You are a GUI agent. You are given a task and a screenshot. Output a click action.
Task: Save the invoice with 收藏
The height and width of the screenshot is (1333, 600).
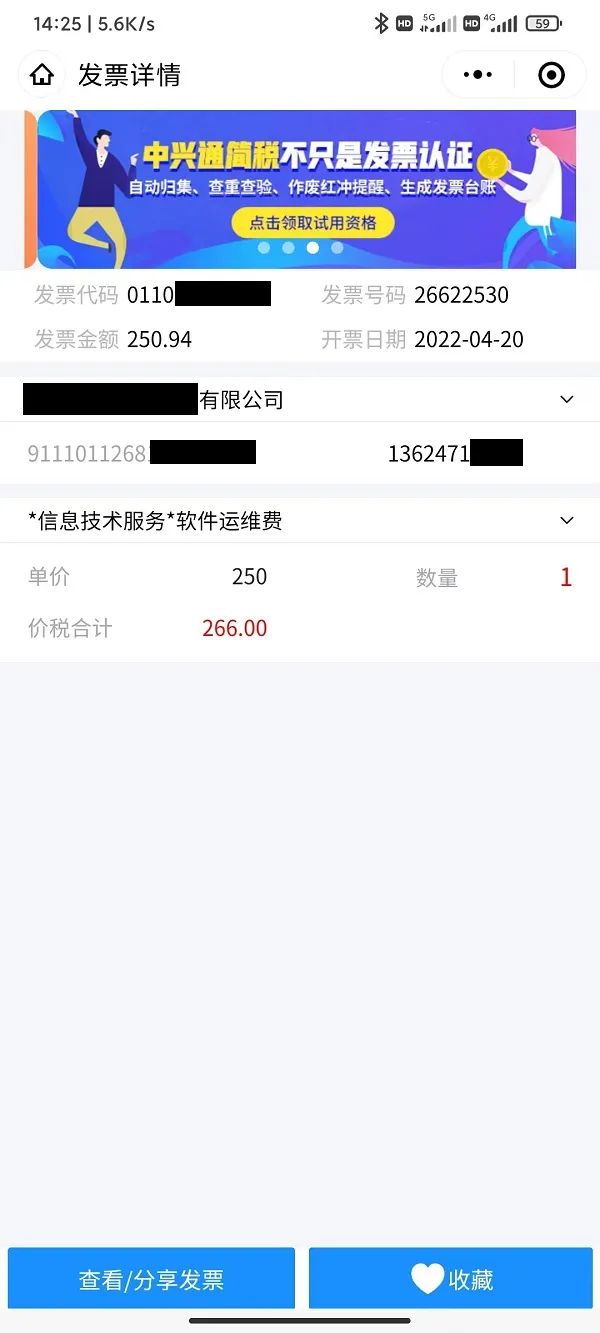[451, 1278]
